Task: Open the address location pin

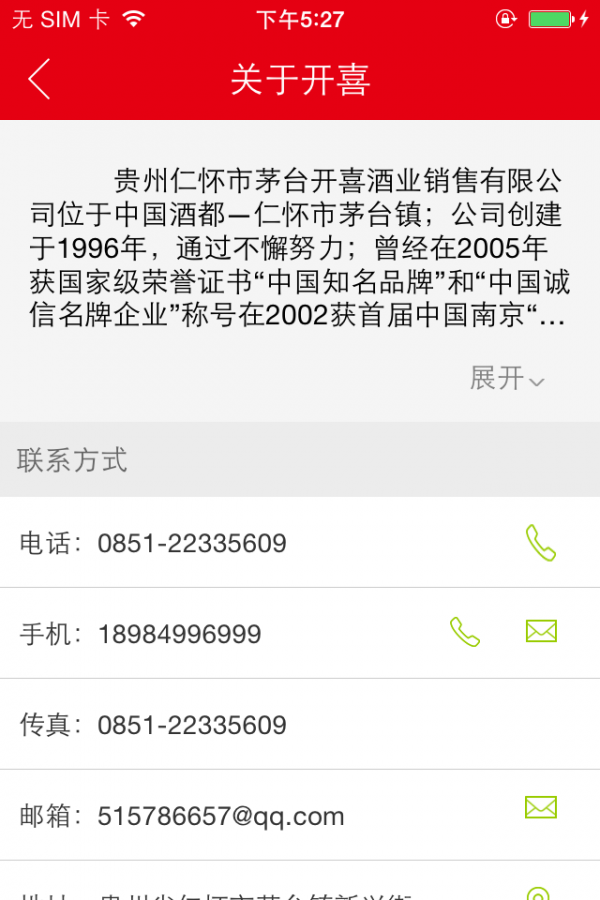Action: pyautogui.click(x=538, y=893)
